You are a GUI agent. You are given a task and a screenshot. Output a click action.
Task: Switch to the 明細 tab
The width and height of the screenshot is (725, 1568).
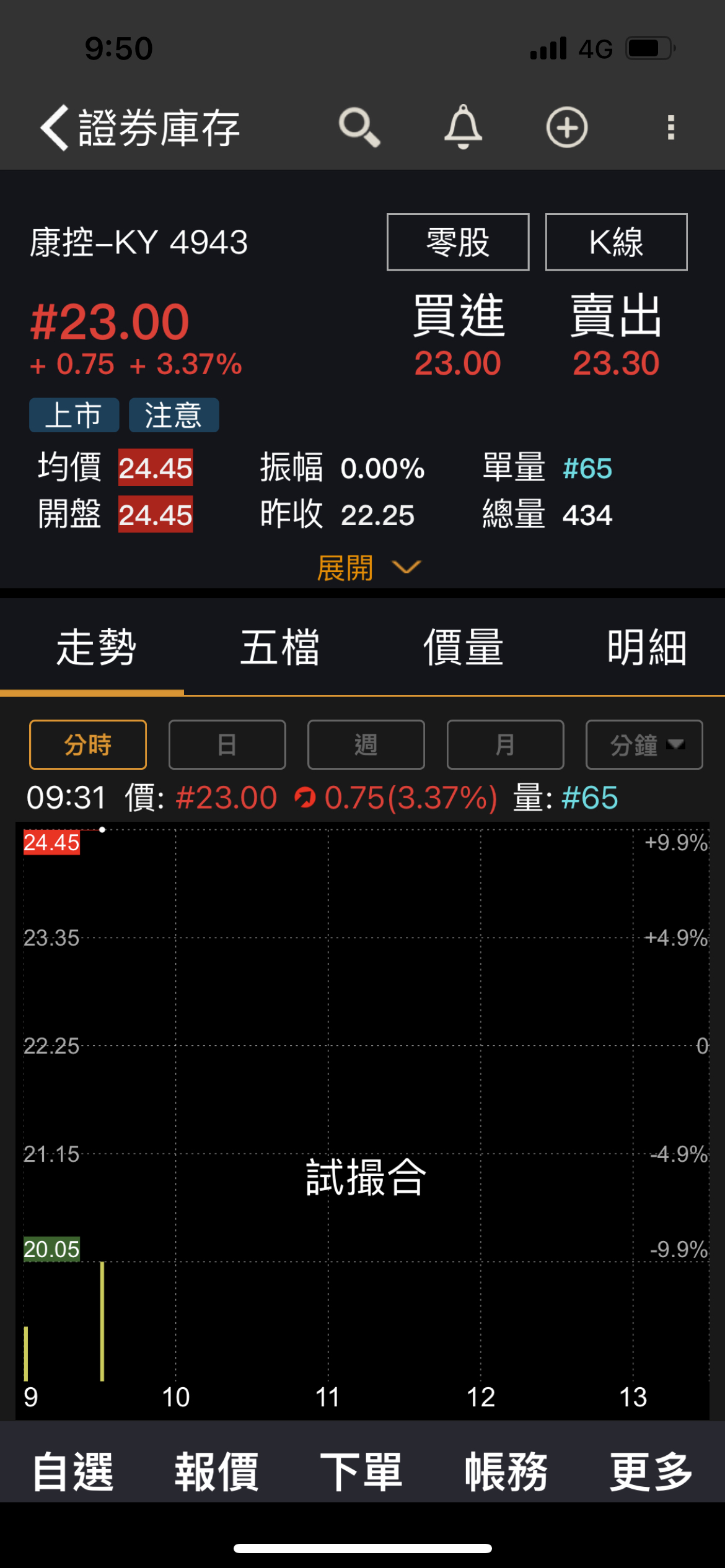[646, 648]
